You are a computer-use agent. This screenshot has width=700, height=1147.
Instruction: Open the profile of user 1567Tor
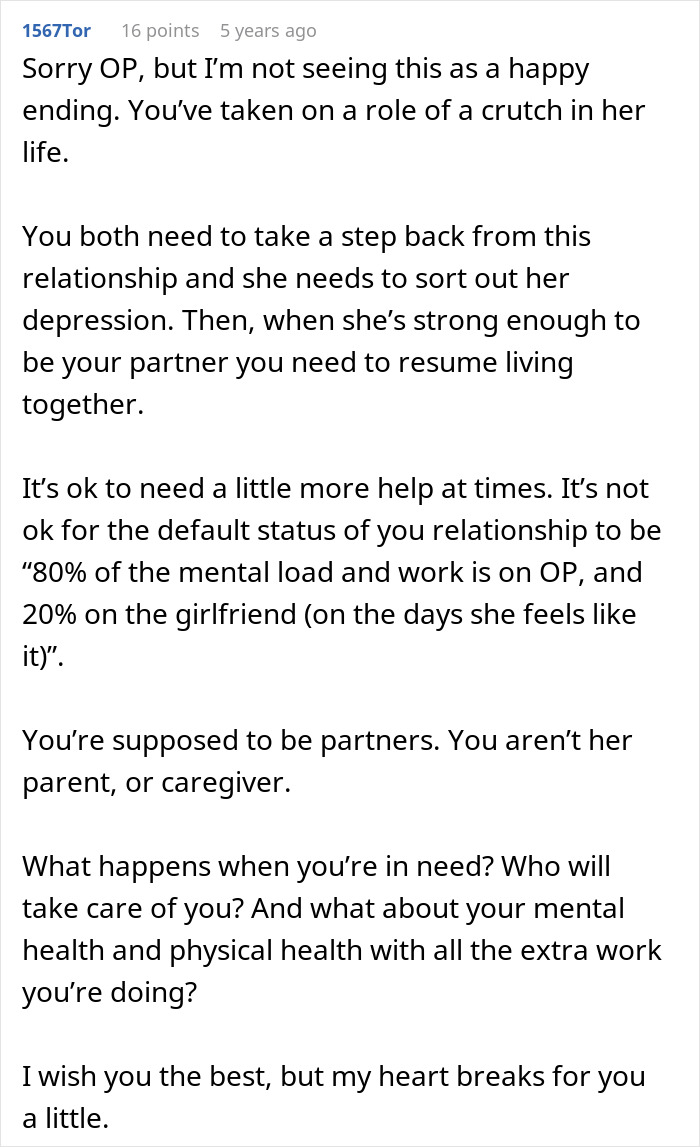[56, 31]
